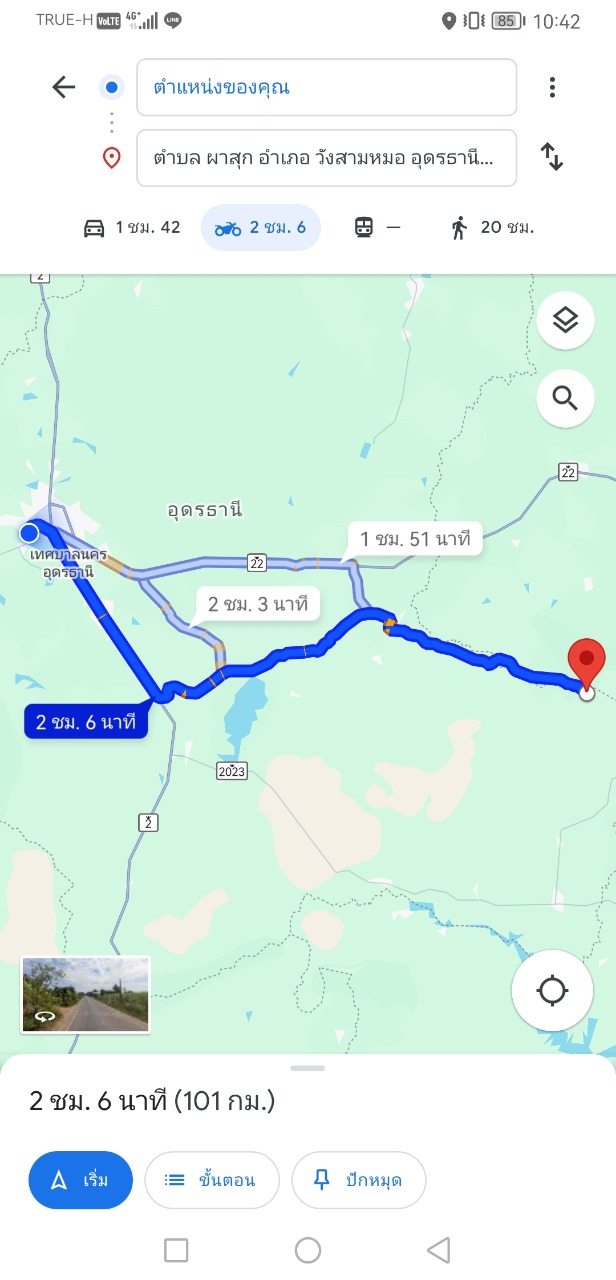Tap the system home button
Viewport: 616px width, 1280px height.
point(308,1250)
